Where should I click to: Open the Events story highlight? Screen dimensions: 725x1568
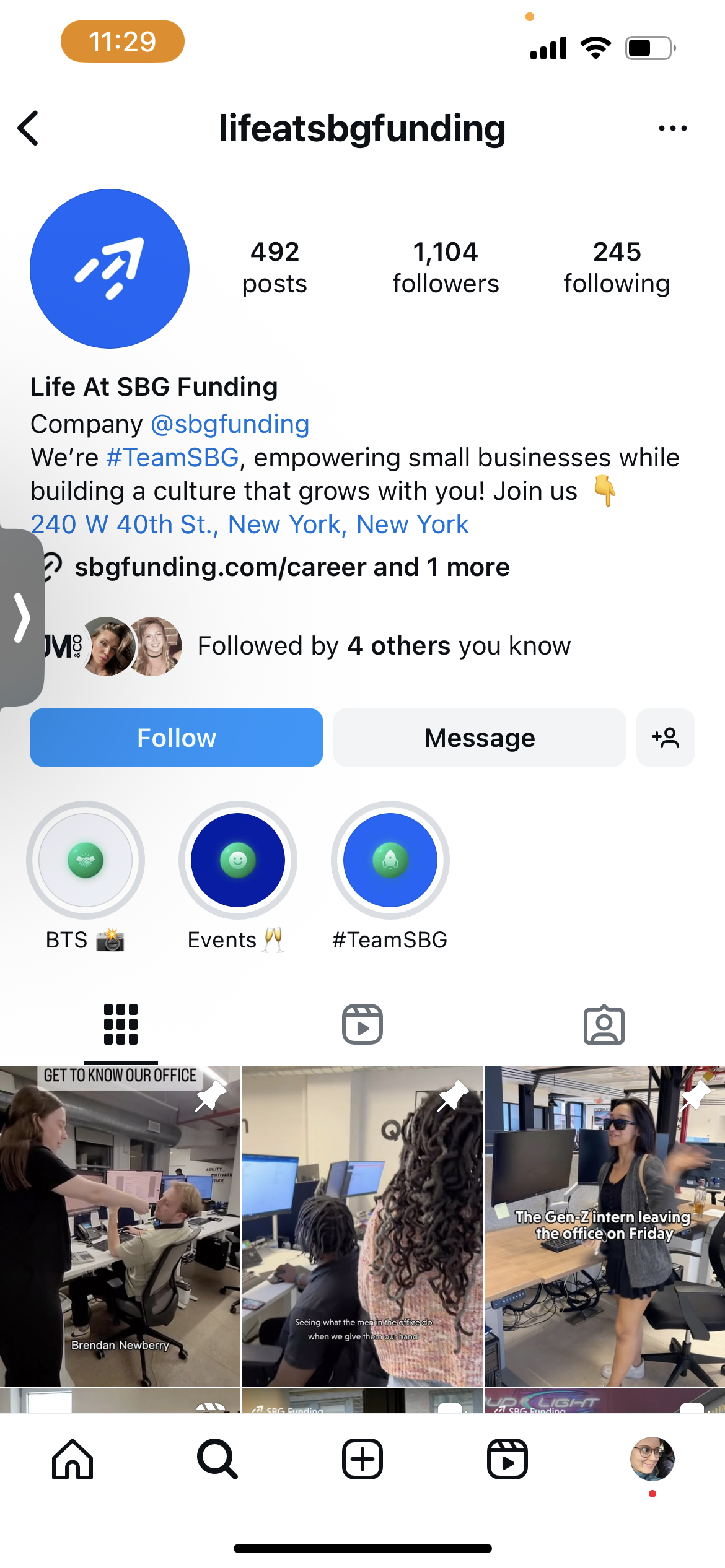pos(237,860)
